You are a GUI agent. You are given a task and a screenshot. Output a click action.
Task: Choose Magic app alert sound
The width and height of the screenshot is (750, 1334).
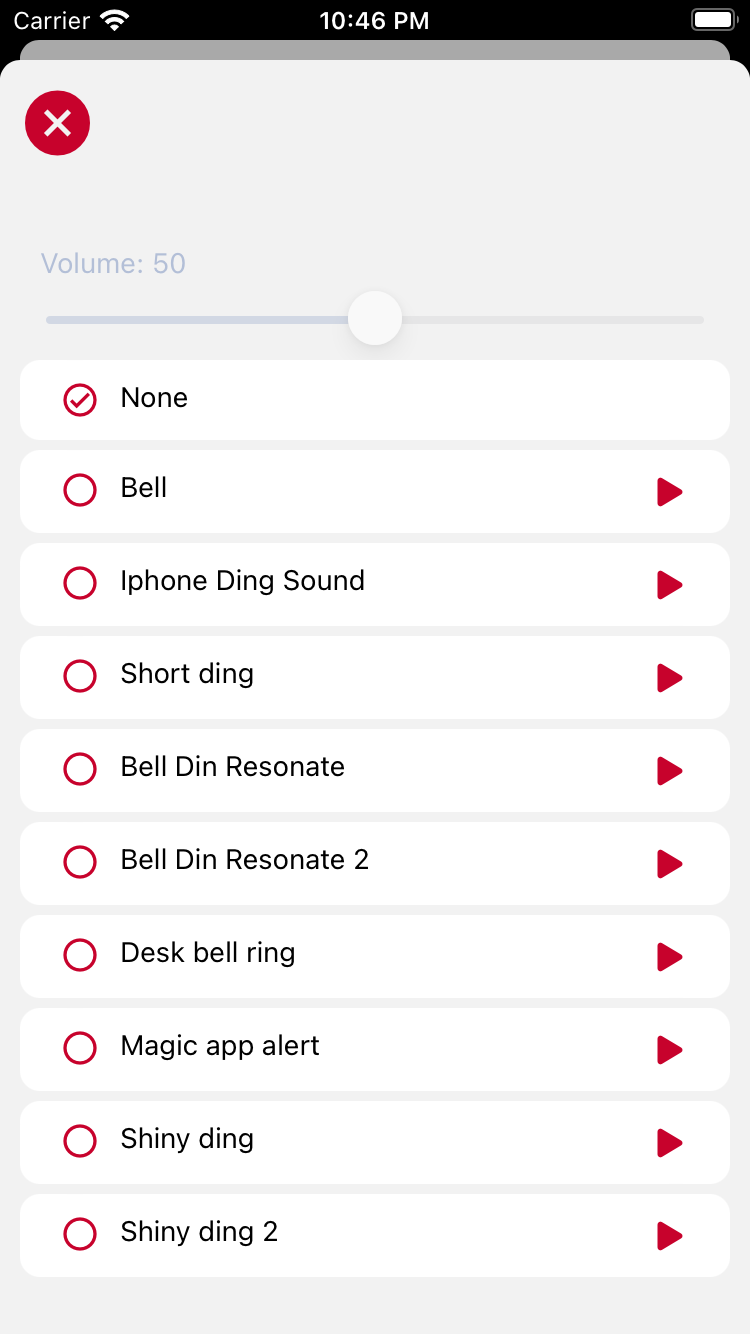pos(375,1049)
